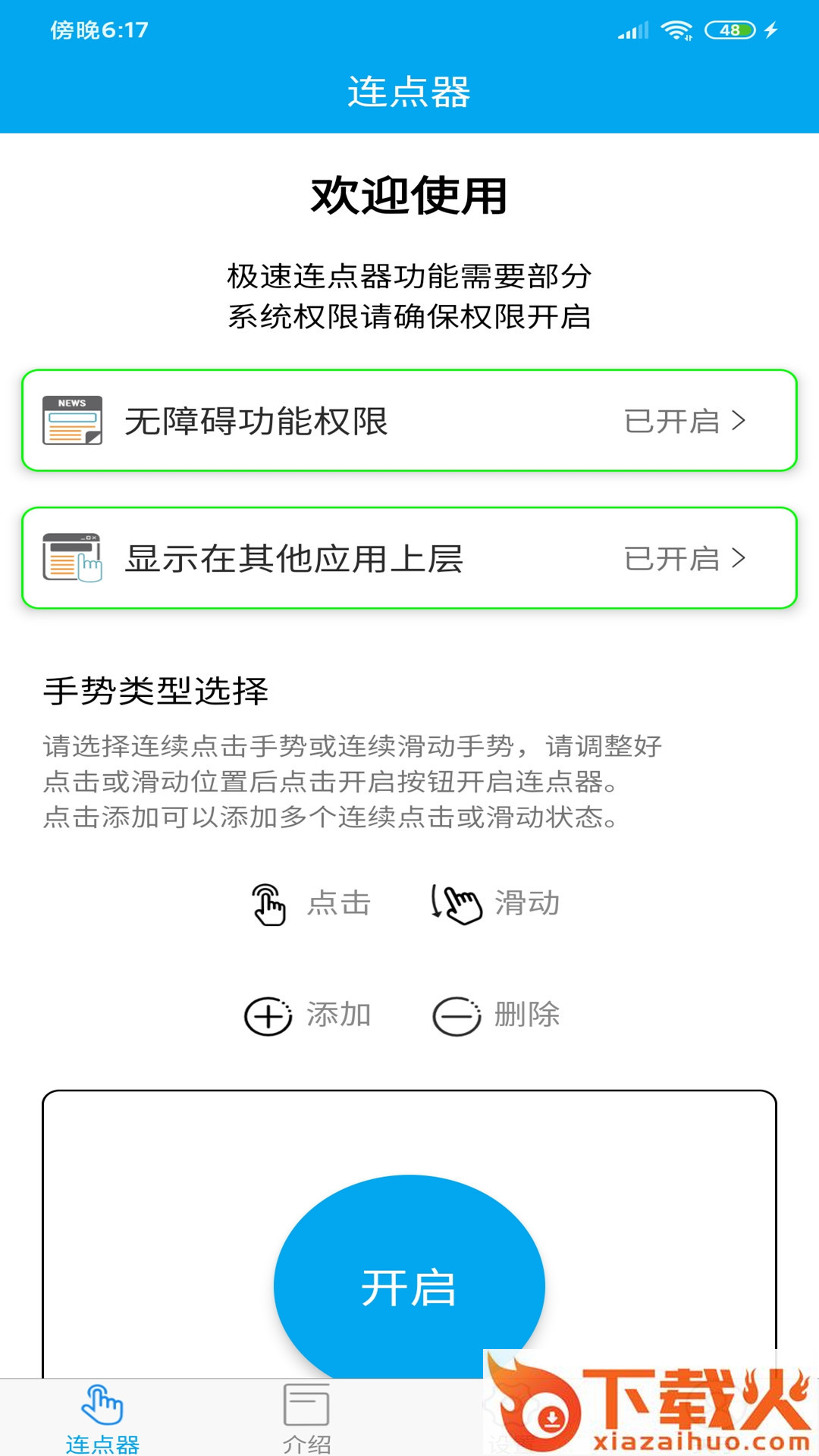The image size is (819, 1456).
Task: Select the 滑动 gesture type
Action: tap(496, 904)
